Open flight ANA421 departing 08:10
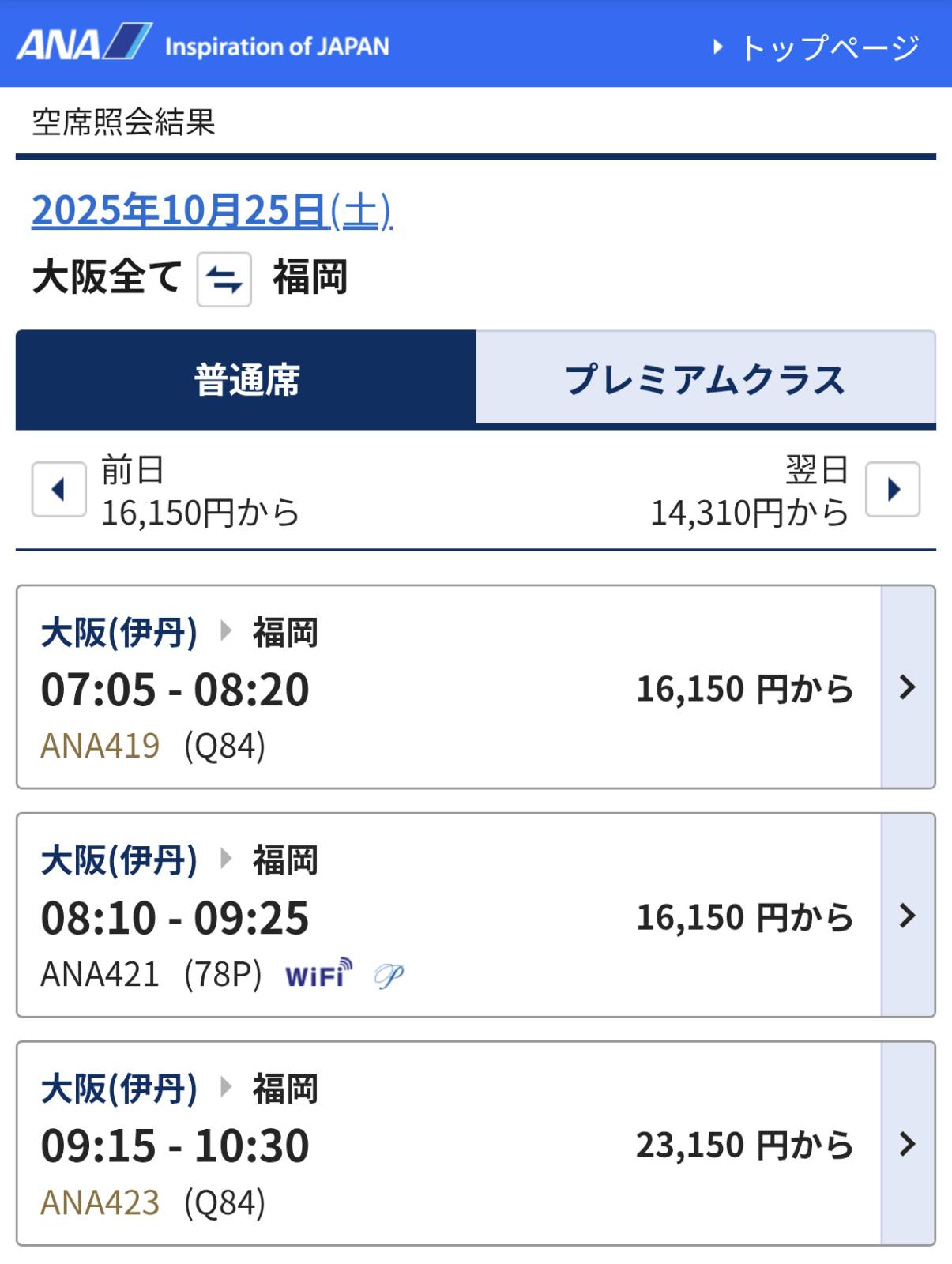The width and height of the screenshot is (952, 1264). click(x=907, y=916)
